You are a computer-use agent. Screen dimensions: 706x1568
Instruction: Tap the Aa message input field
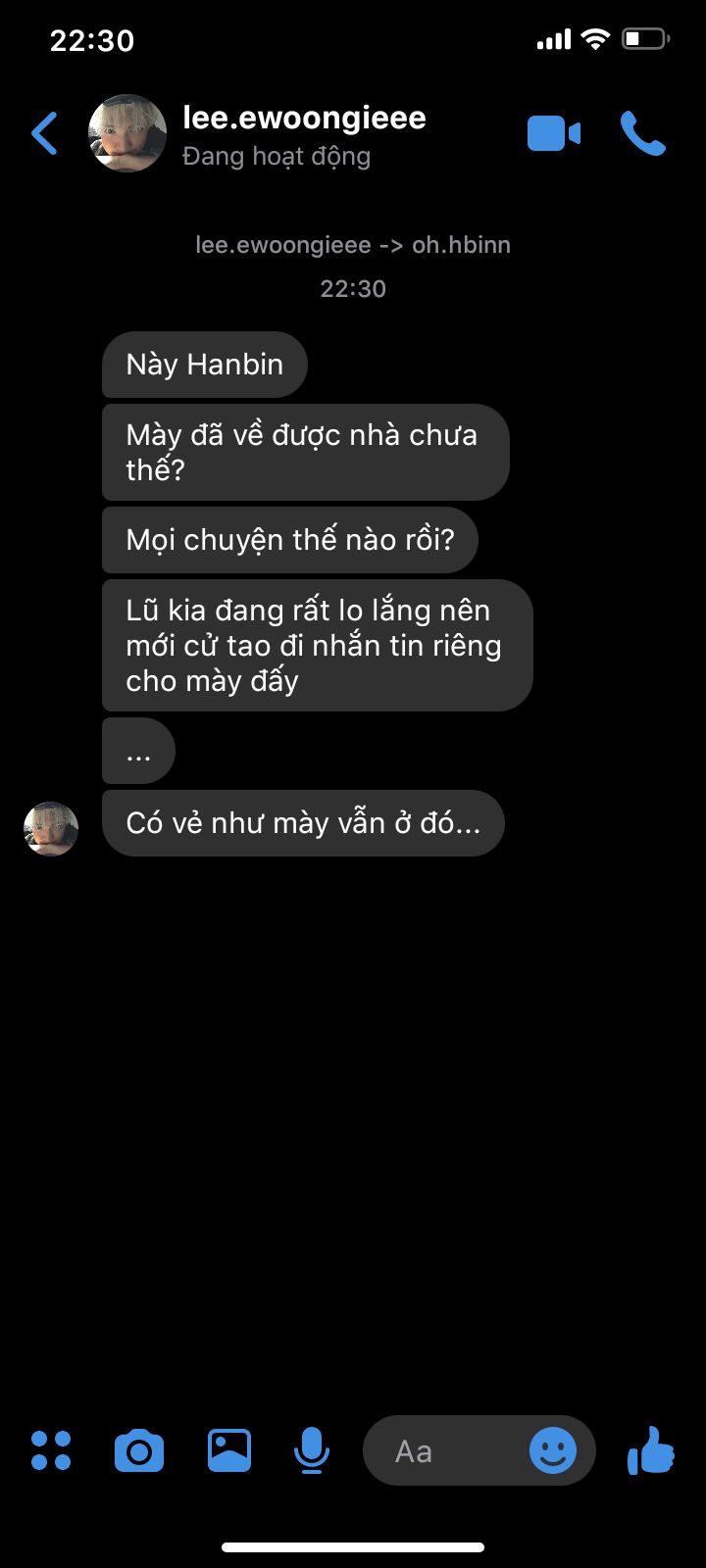[441, 1450]
